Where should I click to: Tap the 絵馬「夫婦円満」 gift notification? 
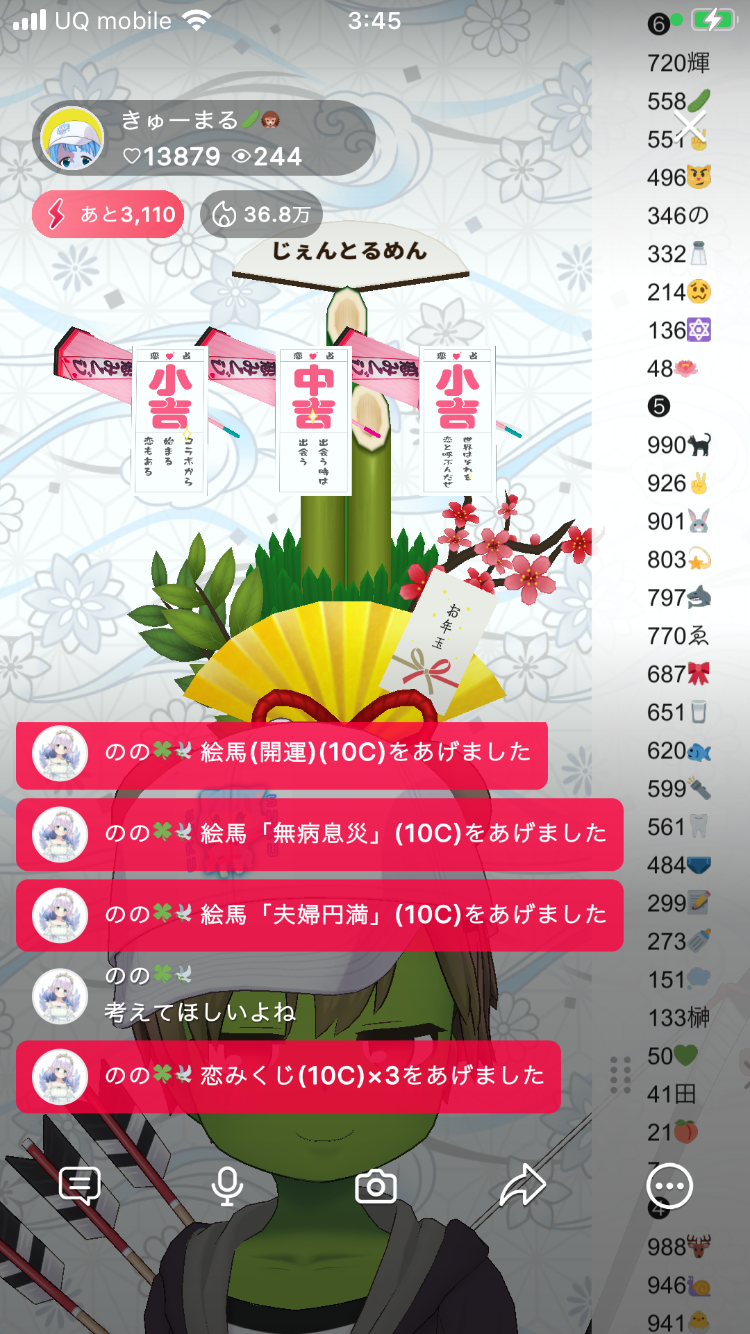[320, 915]
